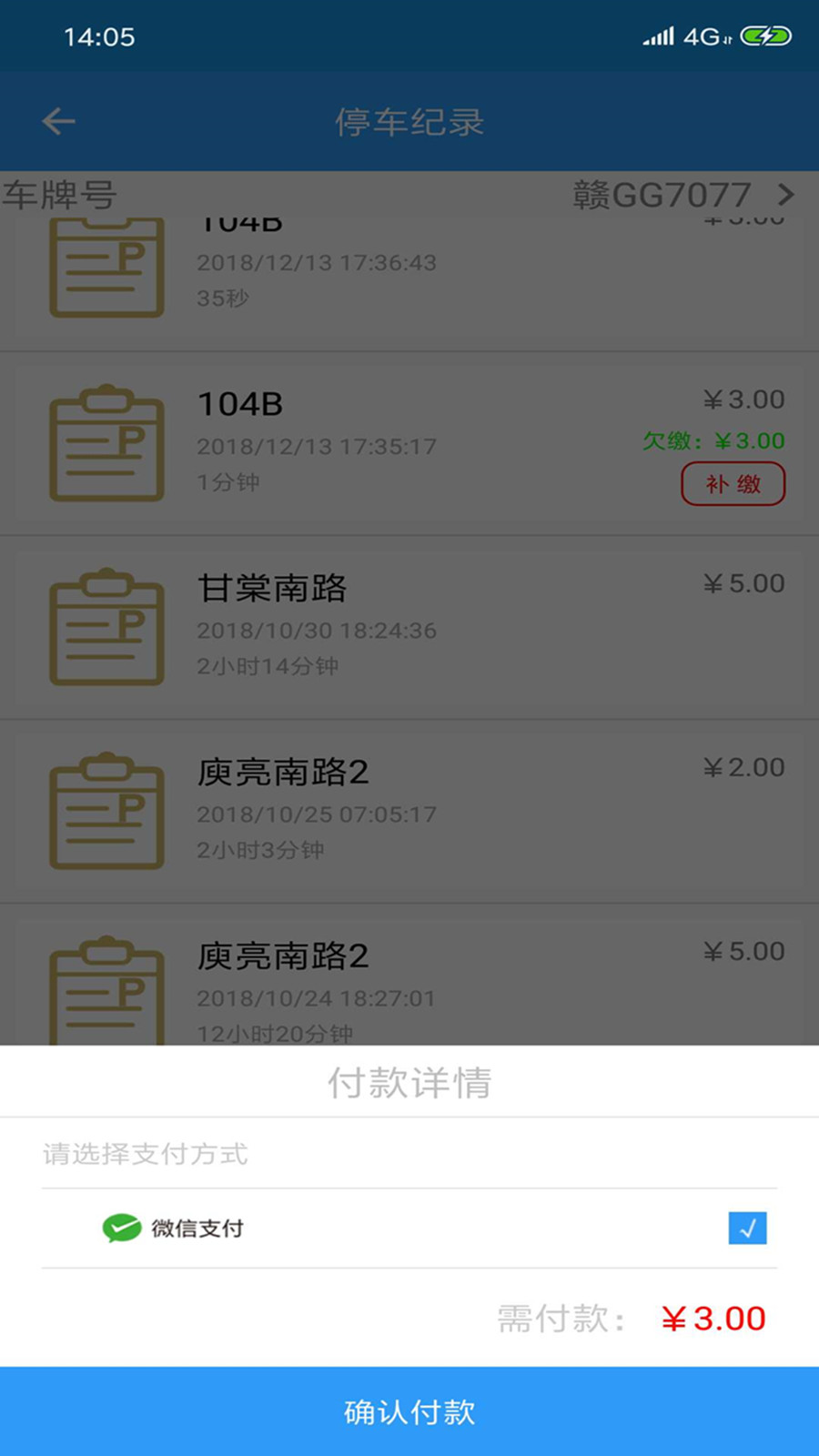Viewport: 819px width, 1456px height.
Task: Open the 付款详情 panel title
Action: (409, 1083)
